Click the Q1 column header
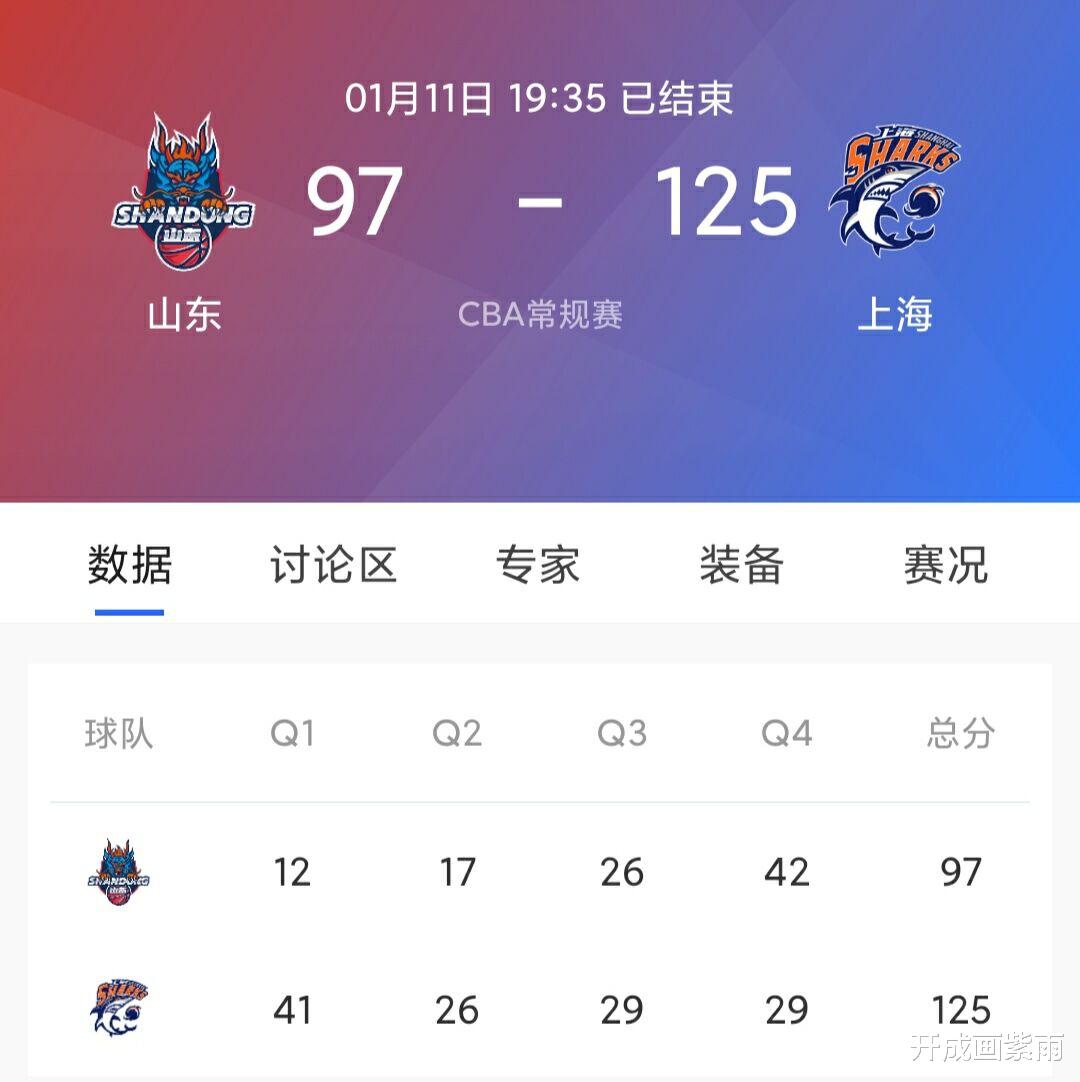 [292, 733]
